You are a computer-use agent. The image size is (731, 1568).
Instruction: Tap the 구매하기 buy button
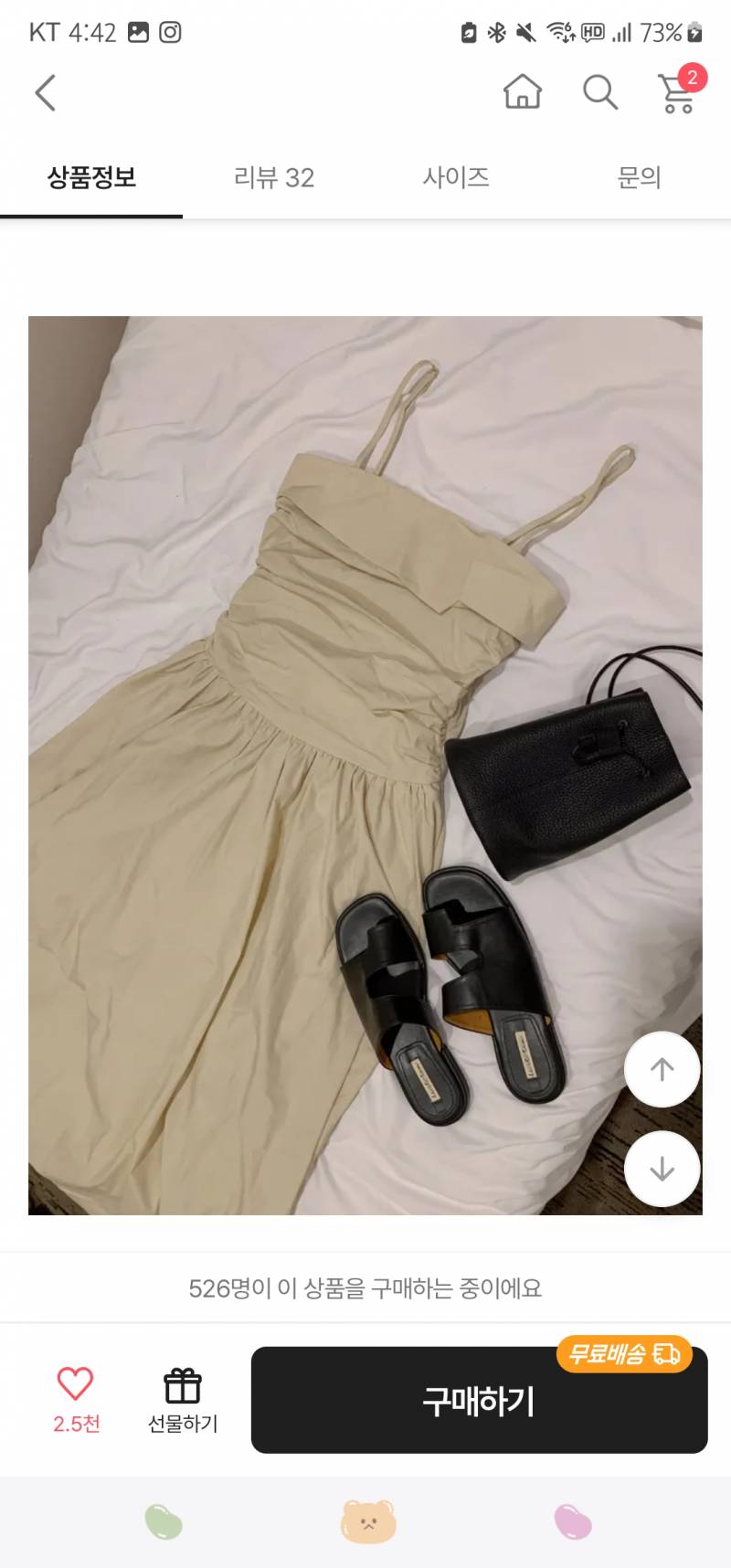(479, 1400)
